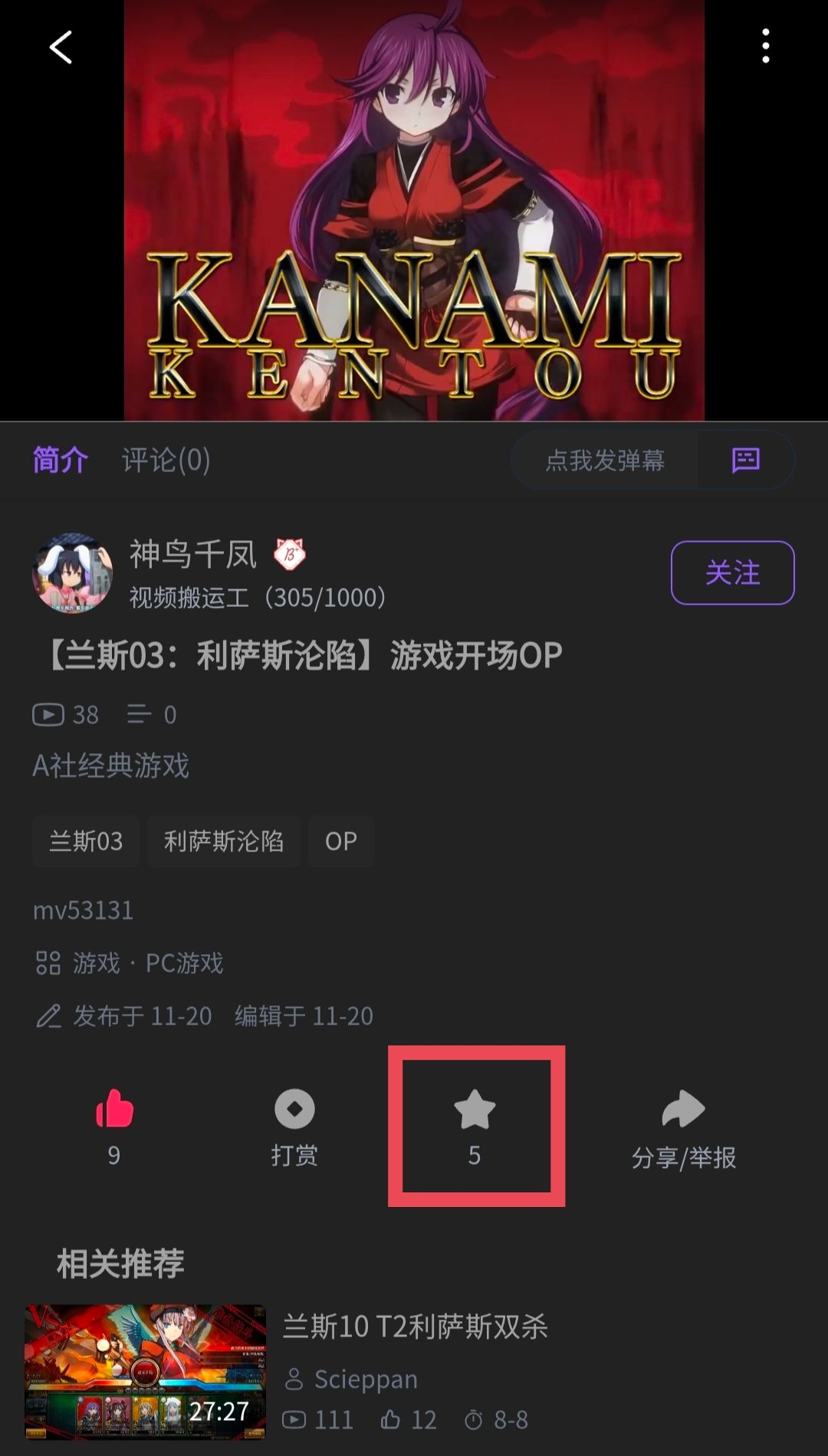Open the 利萨斯沦陷 tag
This screenshot has height=1456, width=828.
(x=223, y=841)
